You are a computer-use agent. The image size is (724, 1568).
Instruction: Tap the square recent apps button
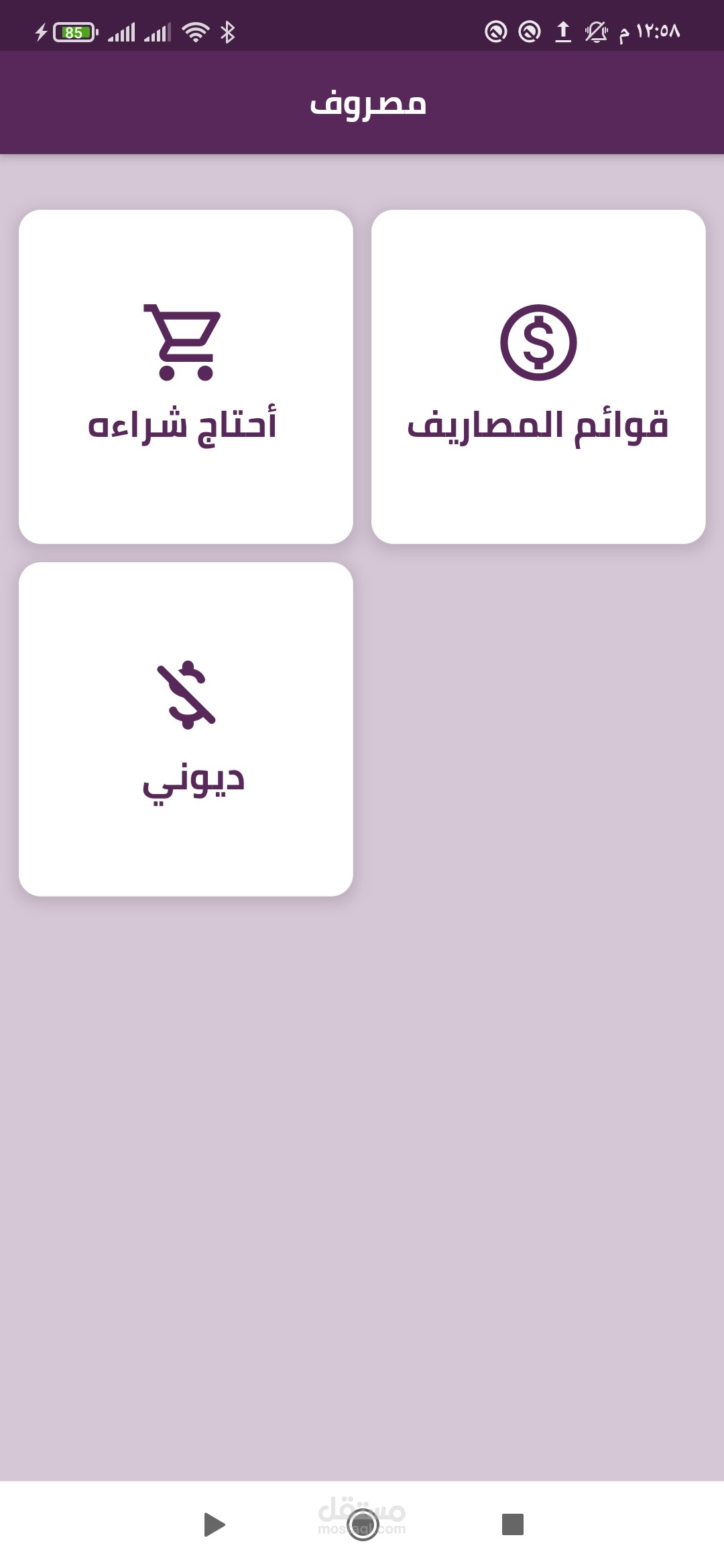(513, 1524)
